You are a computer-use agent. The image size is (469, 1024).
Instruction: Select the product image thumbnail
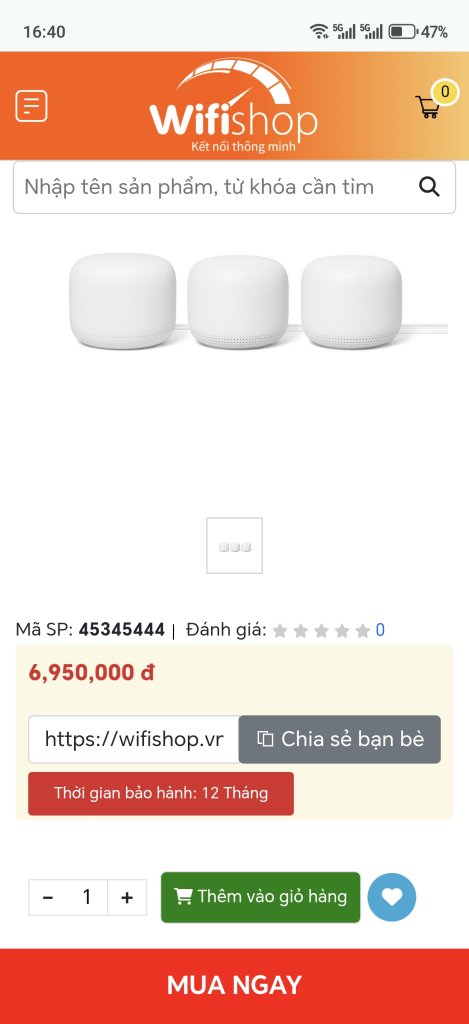point(234,546)
